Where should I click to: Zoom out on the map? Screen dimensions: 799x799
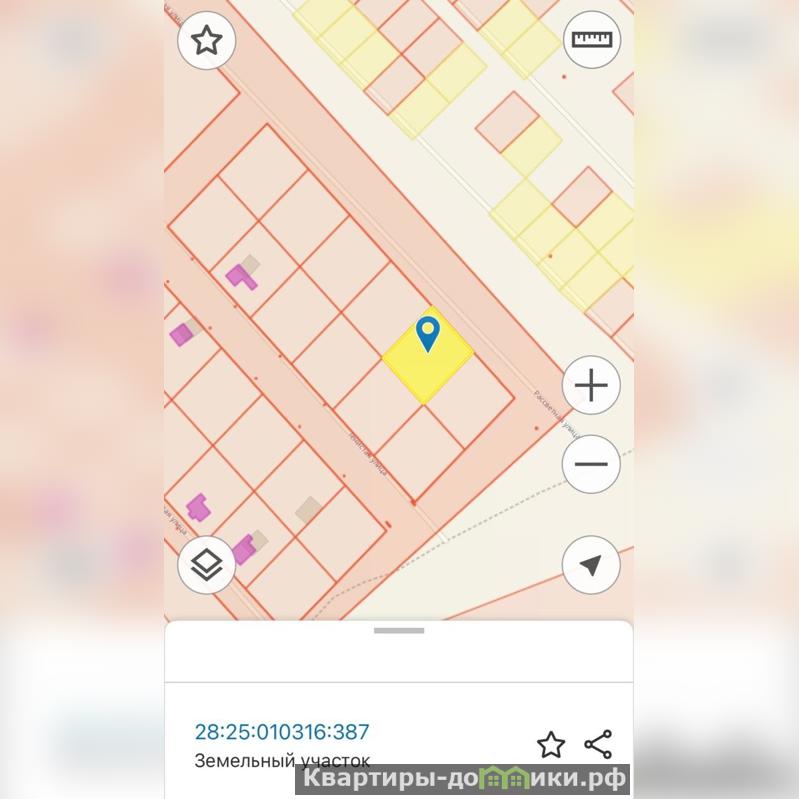[x=591, y=464]
